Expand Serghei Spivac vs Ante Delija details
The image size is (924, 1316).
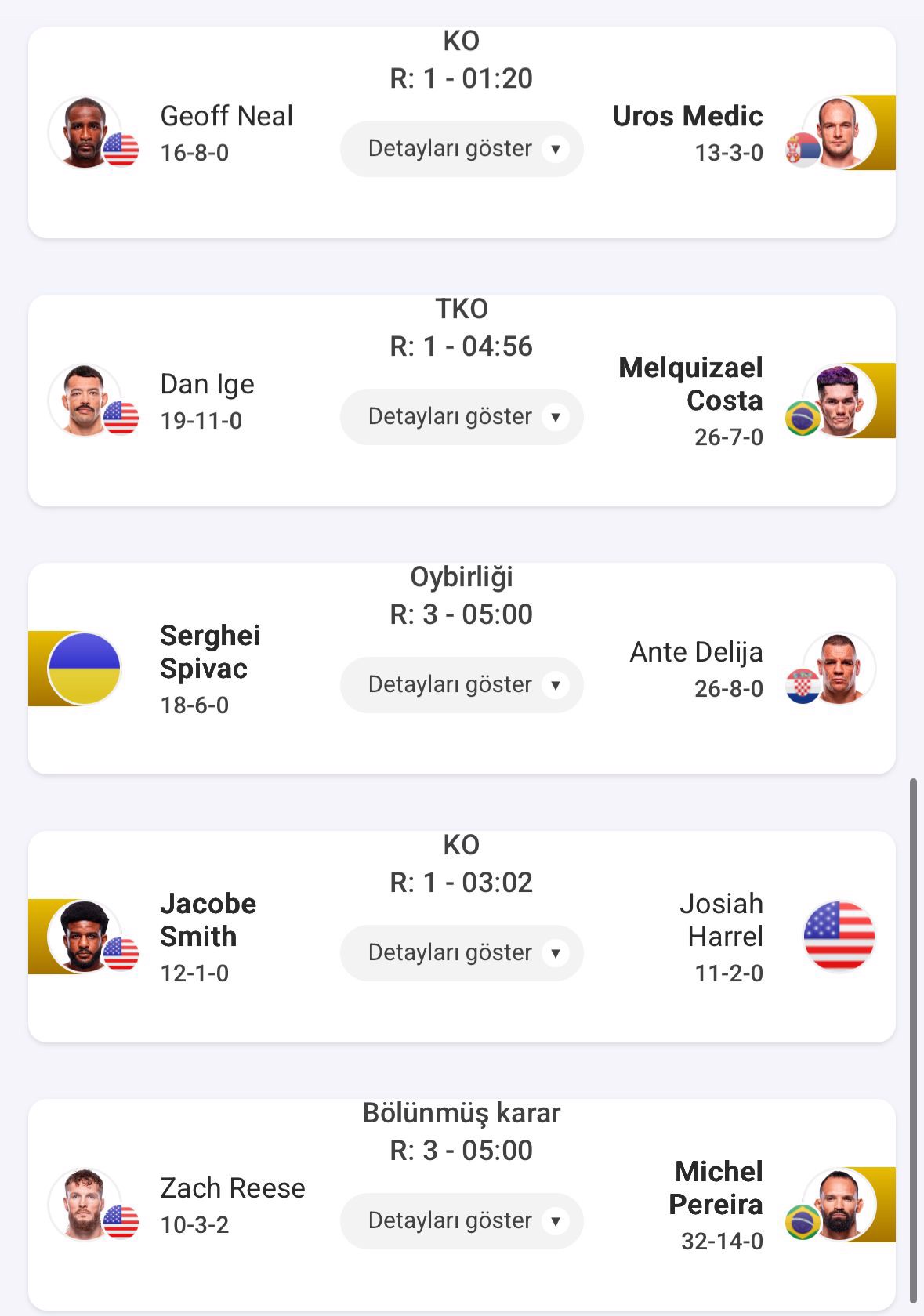461,685
